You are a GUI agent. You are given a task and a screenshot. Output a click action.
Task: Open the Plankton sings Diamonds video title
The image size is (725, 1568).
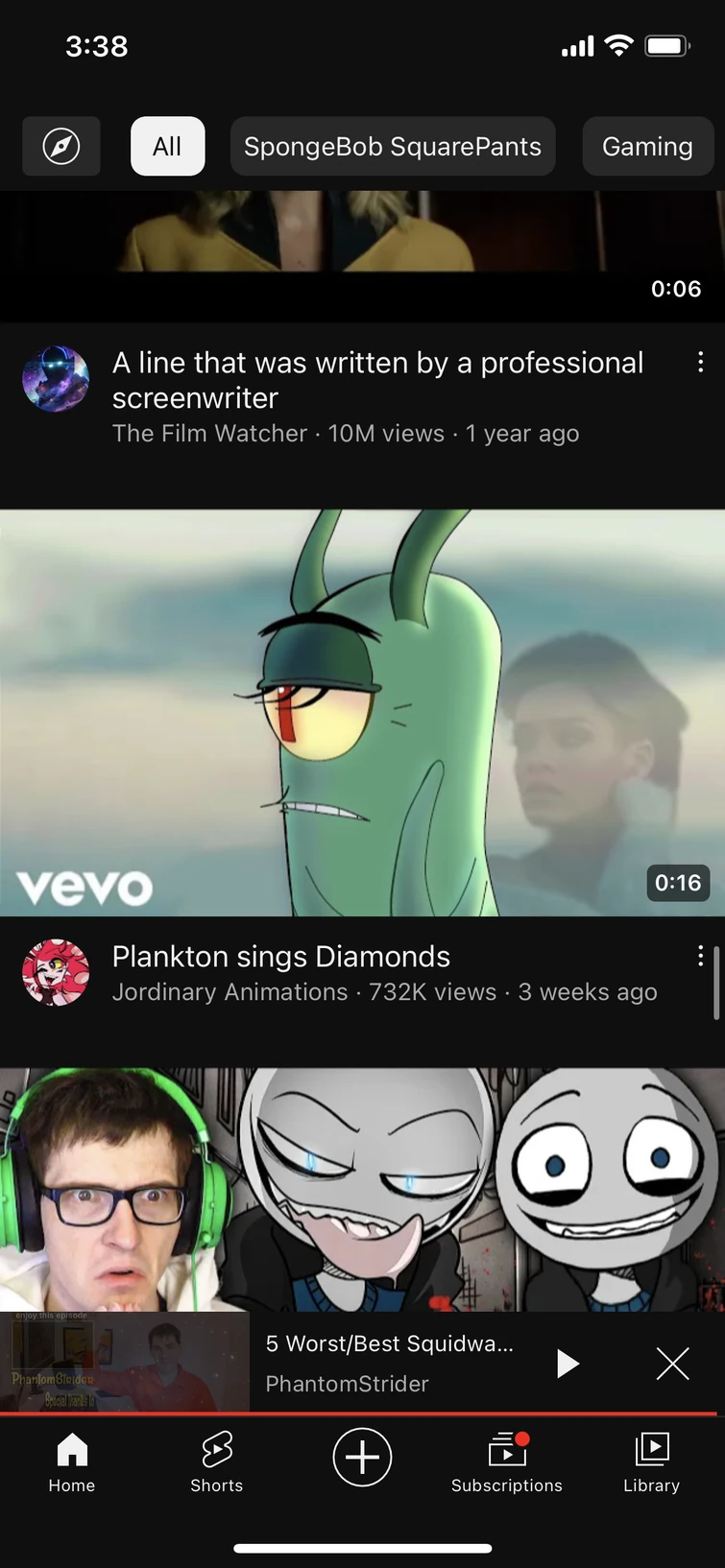click(280, 956)
